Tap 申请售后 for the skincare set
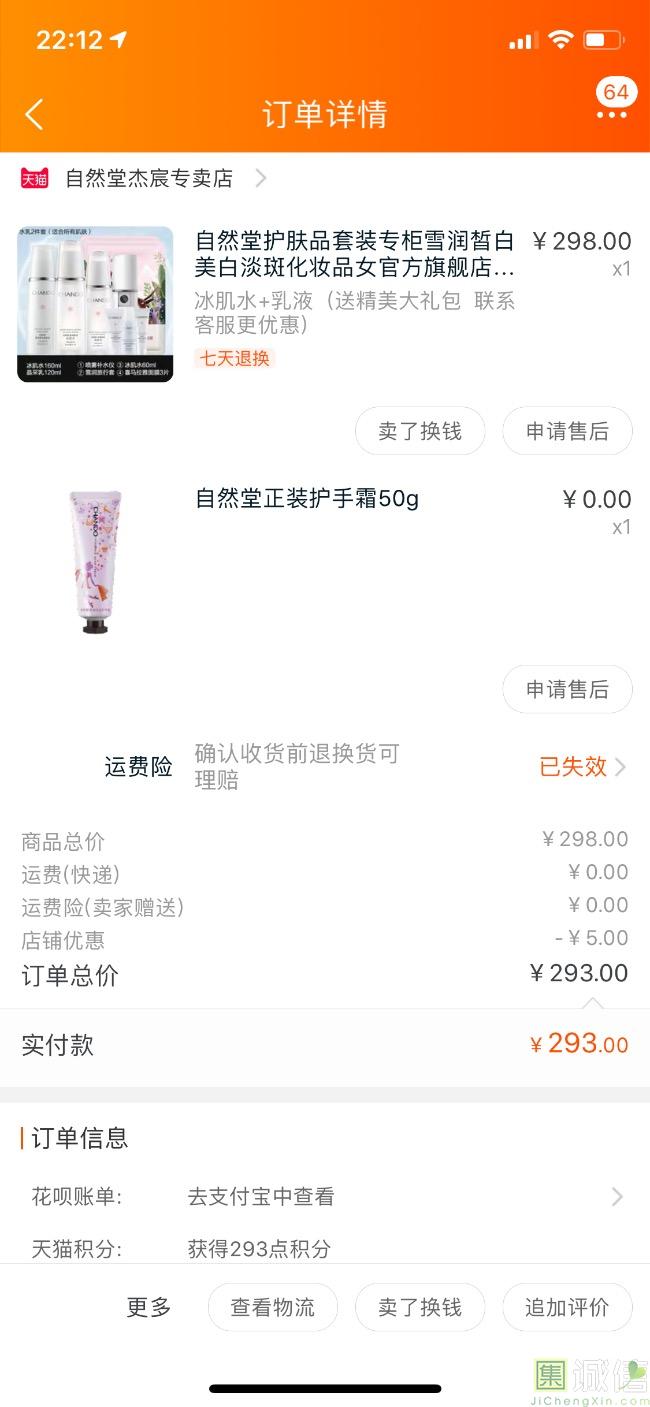Viewport: 650px width, 1407px height. click(x=567, y=431)
